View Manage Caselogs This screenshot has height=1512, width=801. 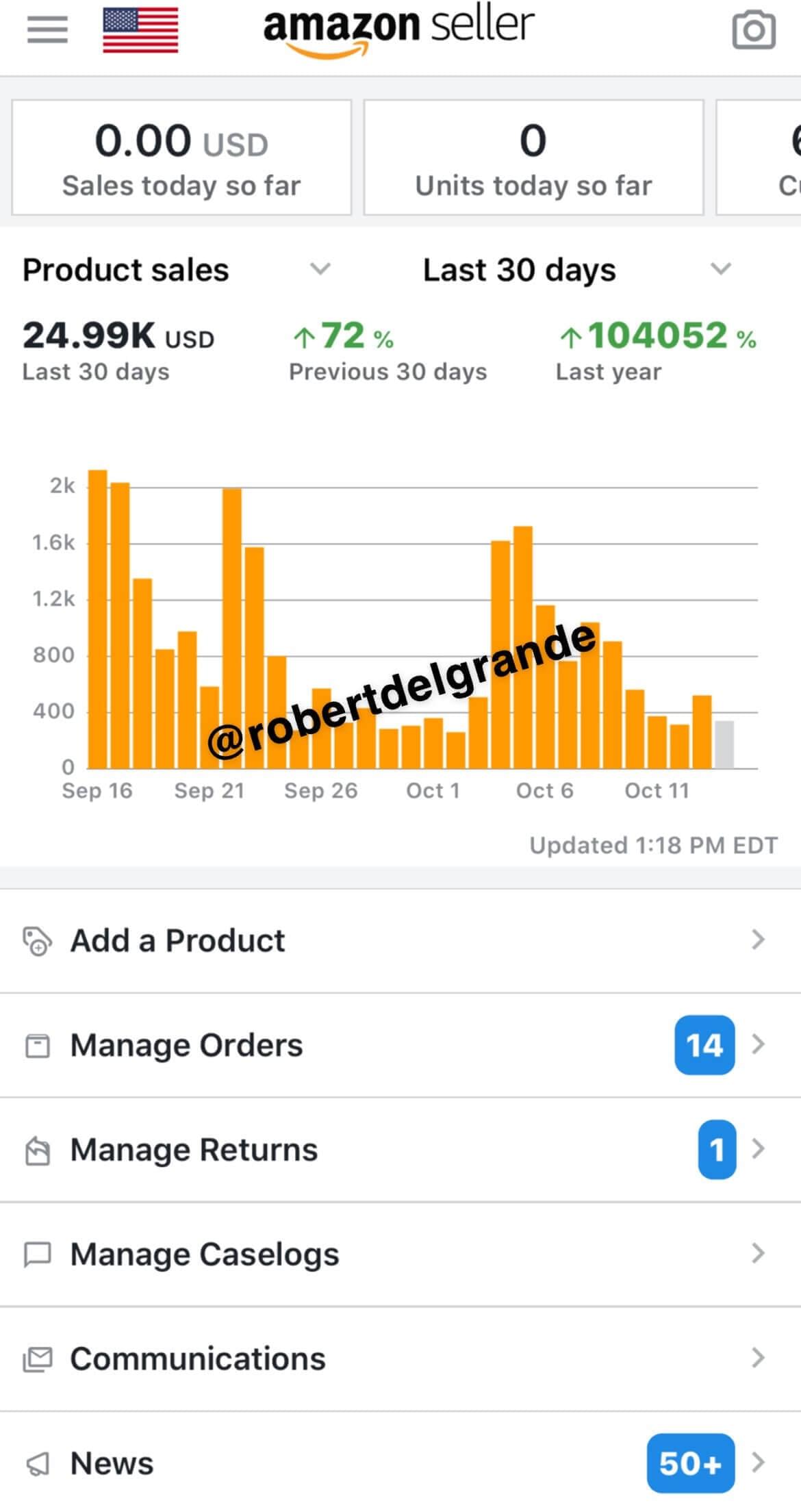[x=400, y=1254]
